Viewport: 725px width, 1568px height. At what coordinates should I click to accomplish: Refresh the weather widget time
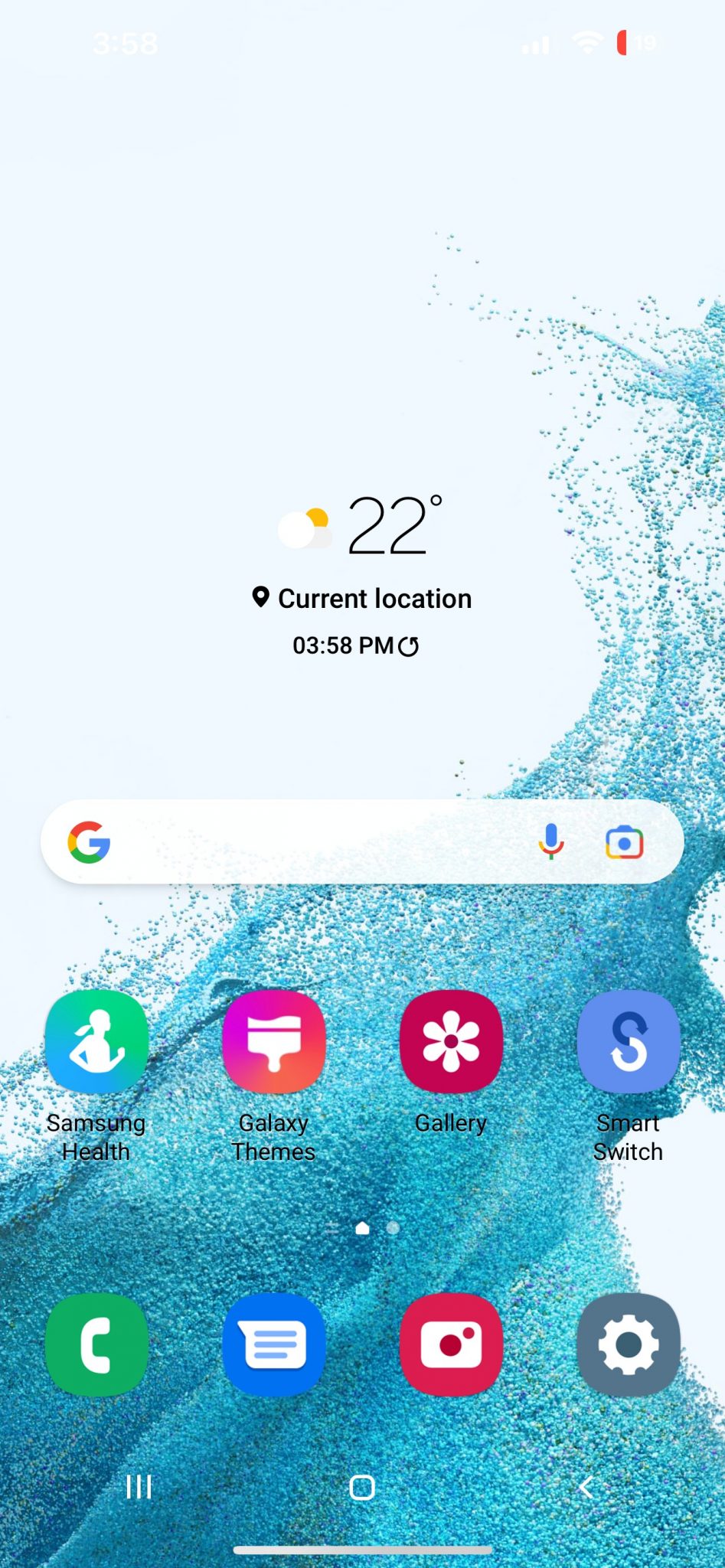[x=410, y=646]
